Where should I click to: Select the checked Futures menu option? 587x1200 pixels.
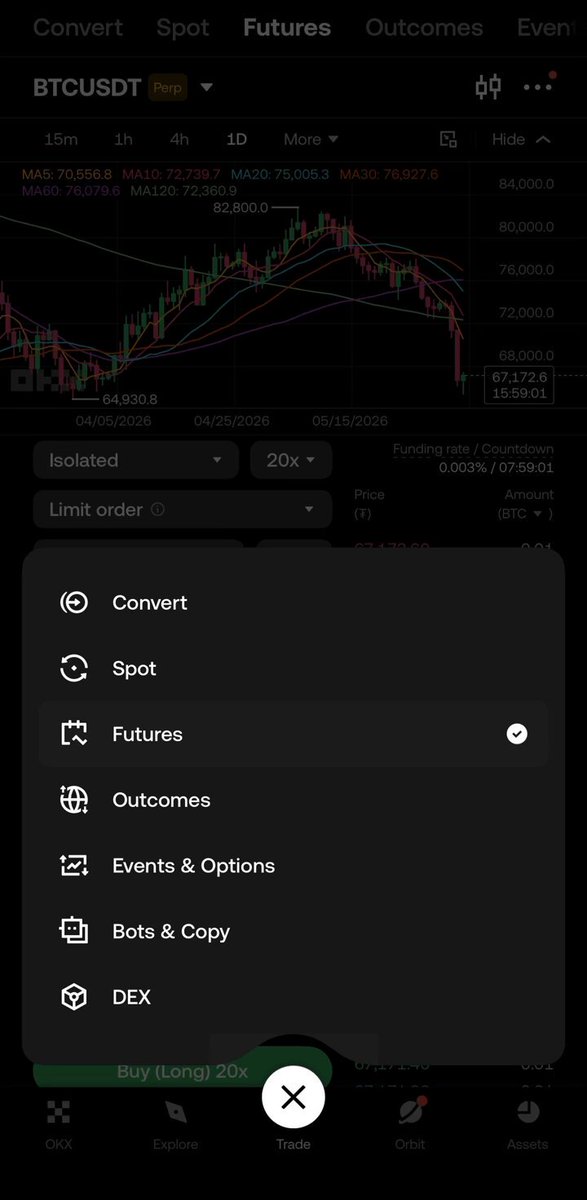(x=293, y=734)
